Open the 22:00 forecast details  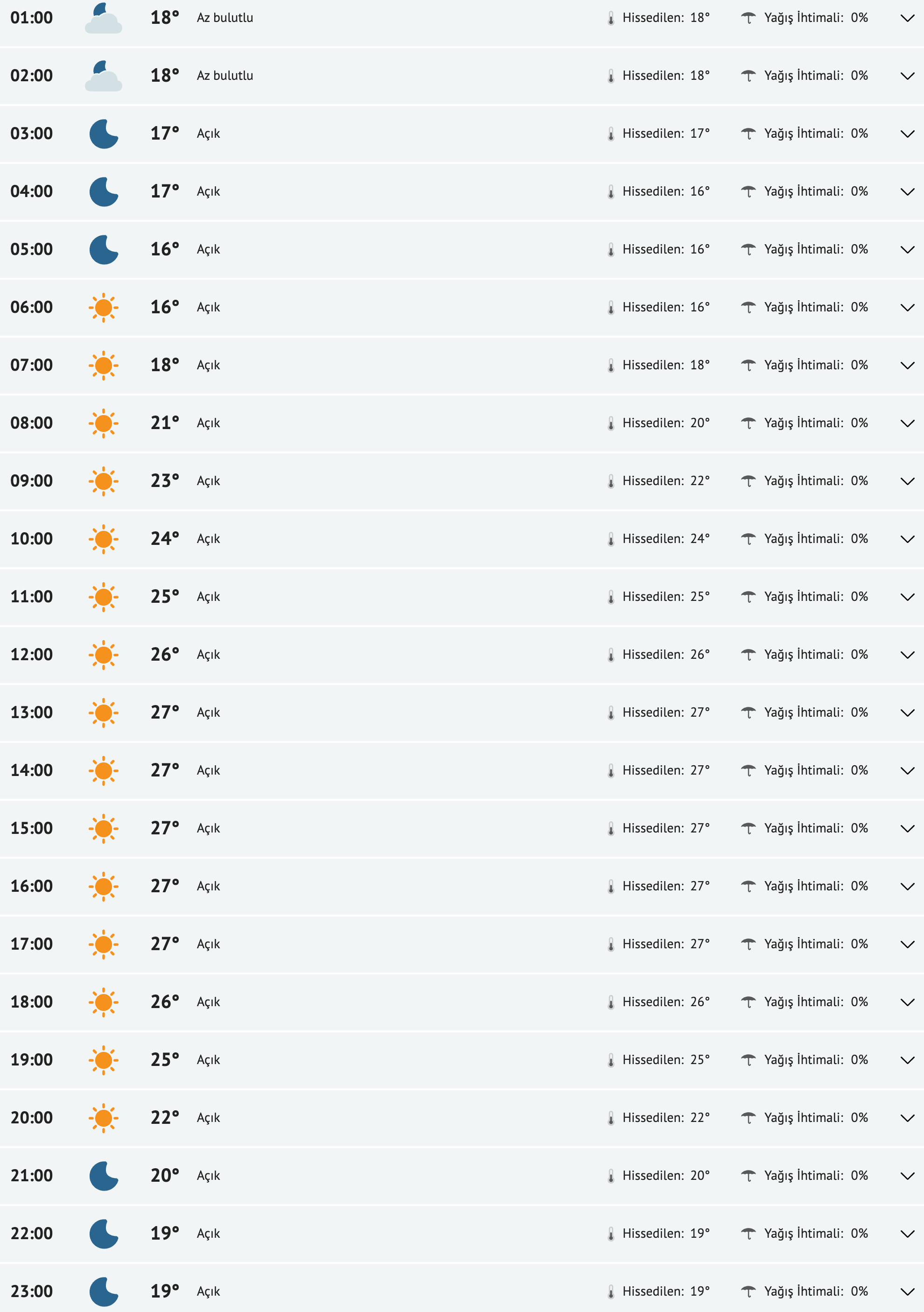click(x=907, y=1234)
